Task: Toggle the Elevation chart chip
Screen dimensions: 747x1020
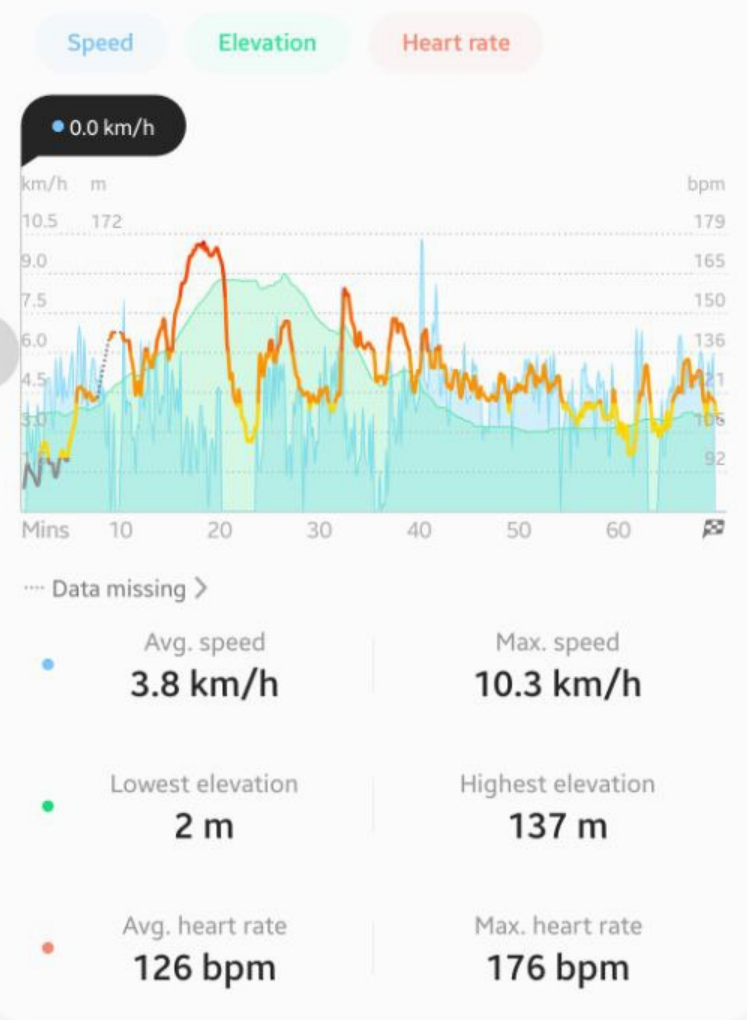Action: pyautogui.click(x=267, y=43)
